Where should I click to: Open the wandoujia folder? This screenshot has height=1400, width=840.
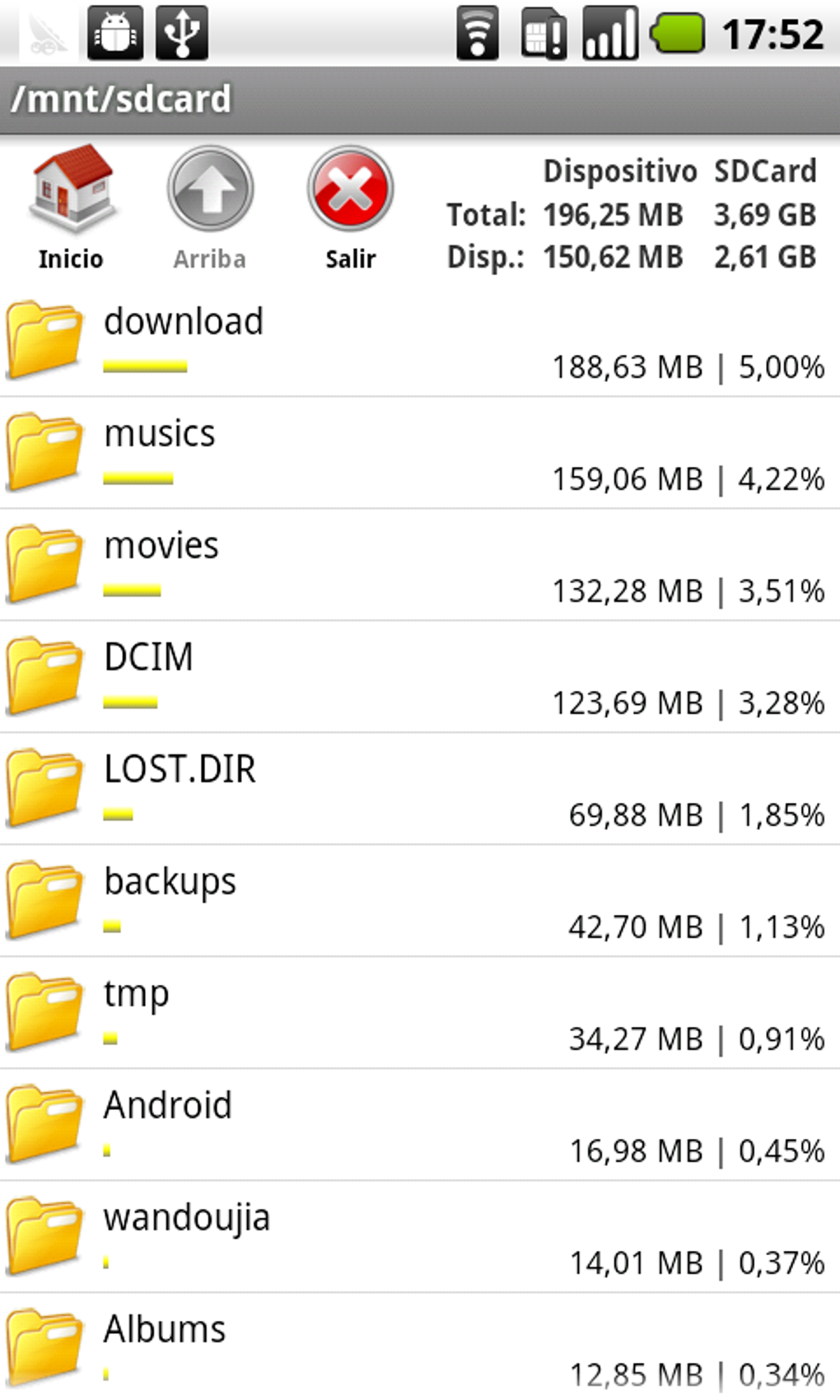click(x=420, y=1237)
